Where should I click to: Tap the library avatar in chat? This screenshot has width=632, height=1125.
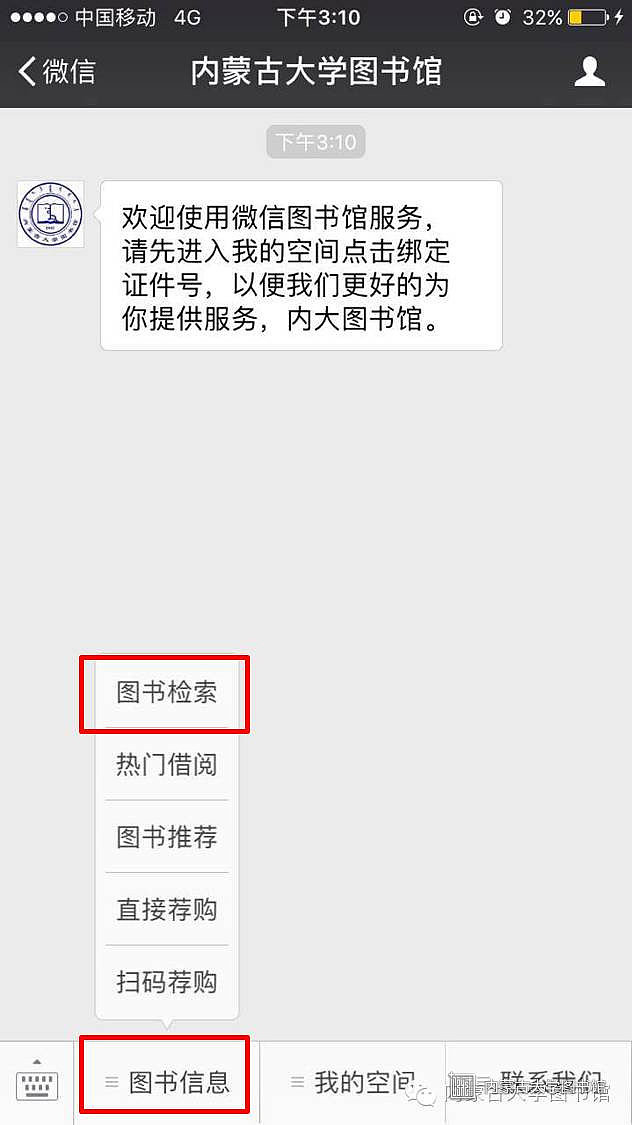[50, 214]
